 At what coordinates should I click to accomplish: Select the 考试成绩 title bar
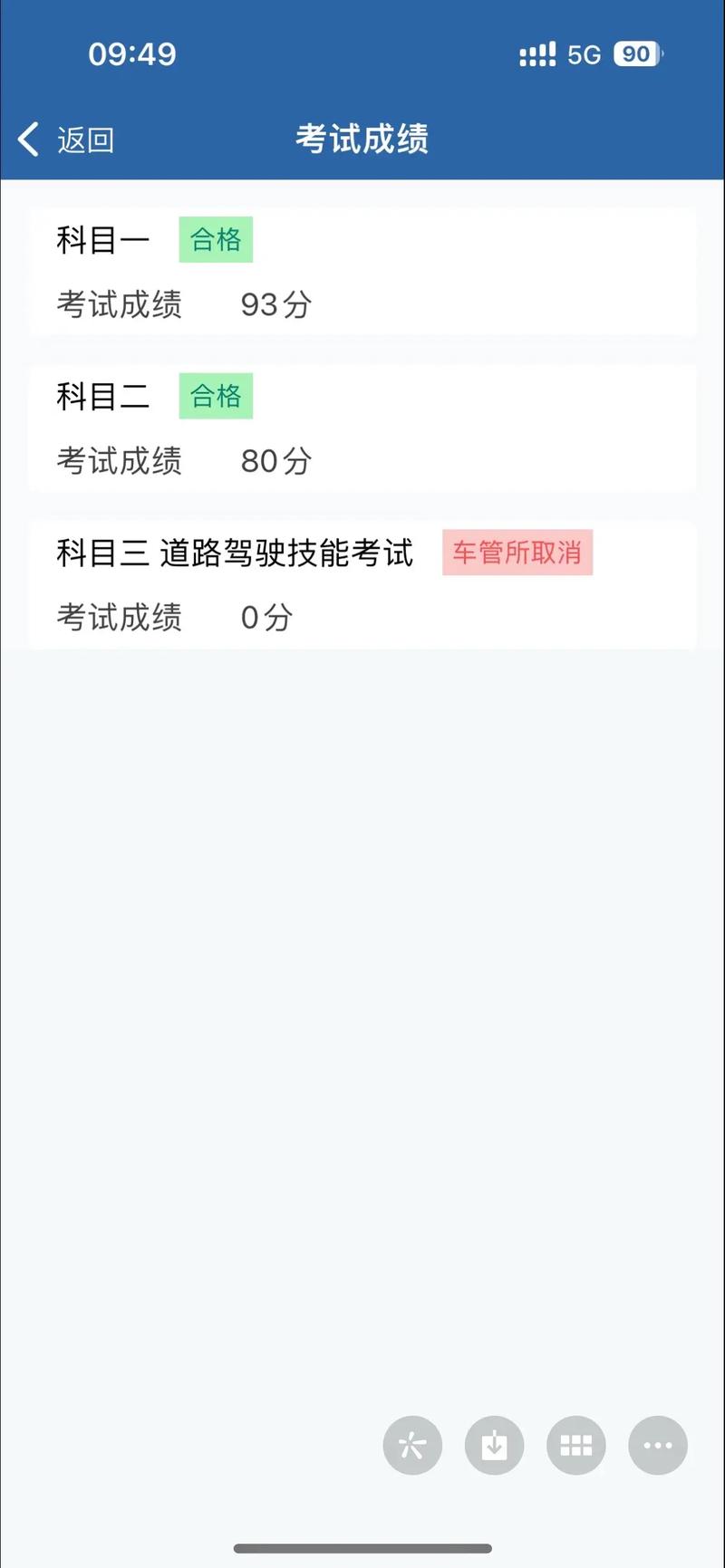(362, 139)
